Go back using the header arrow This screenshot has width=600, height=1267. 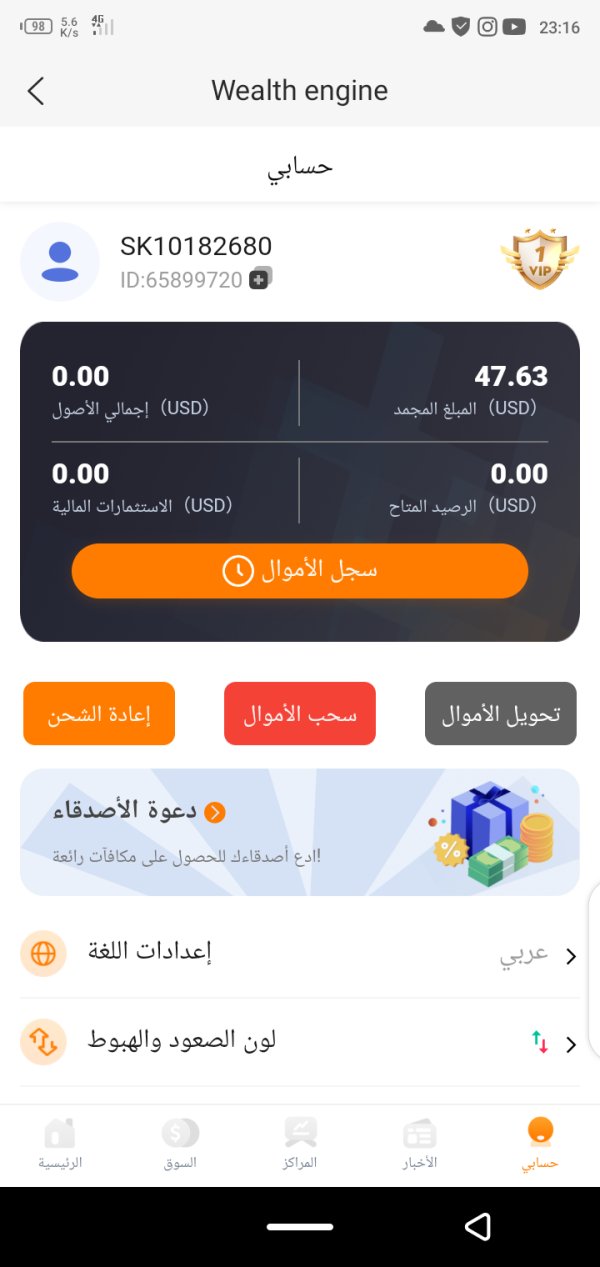(36, 91)
